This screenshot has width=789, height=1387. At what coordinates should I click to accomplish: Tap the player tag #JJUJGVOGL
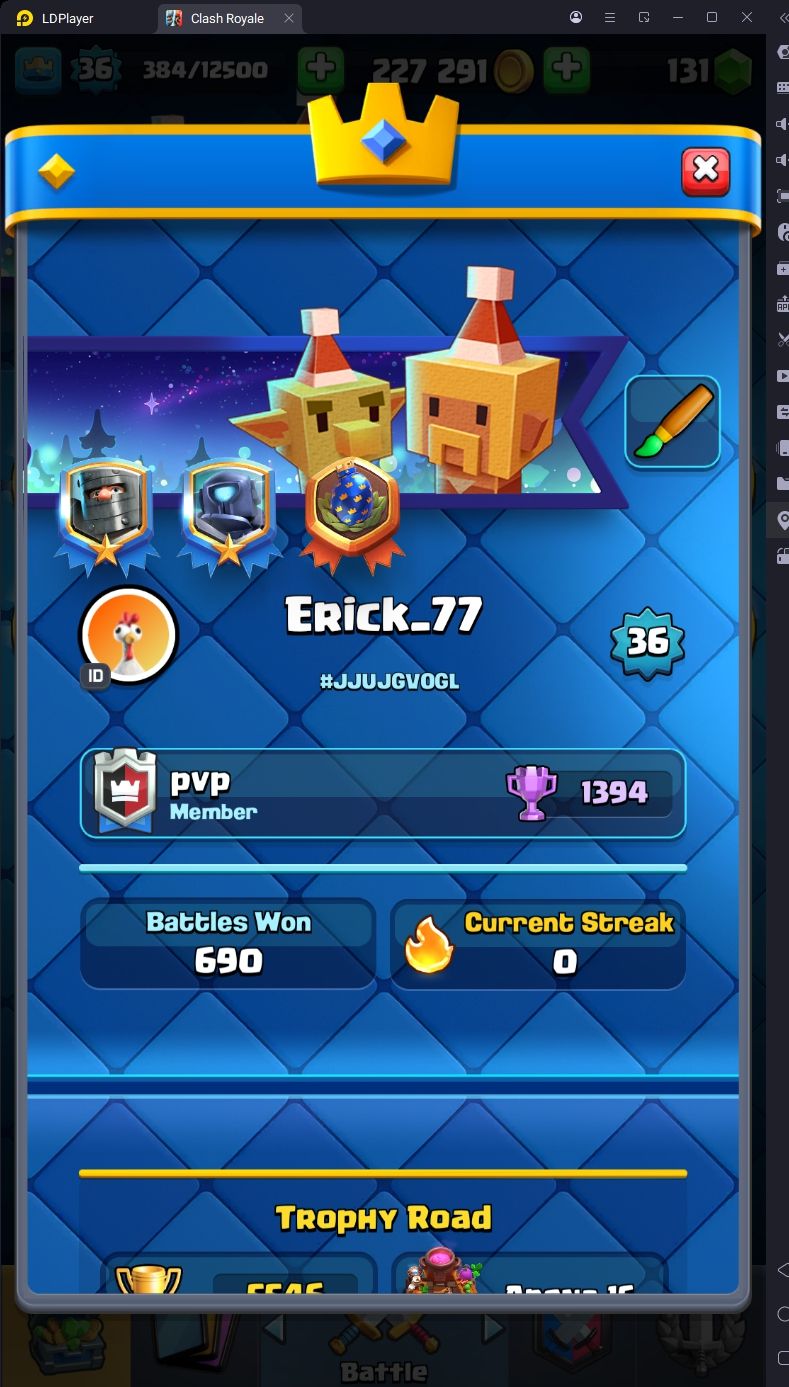[389, 681]
